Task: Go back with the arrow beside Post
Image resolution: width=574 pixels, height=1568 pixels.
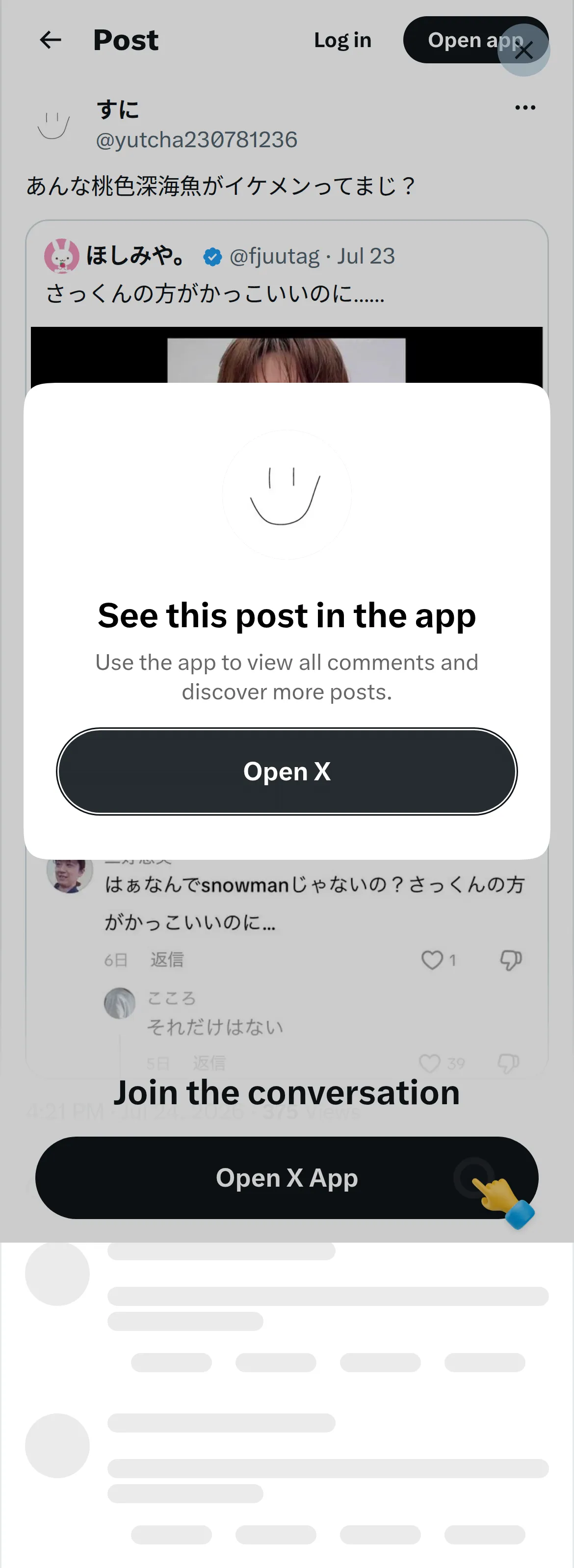Action: (51, 40)
